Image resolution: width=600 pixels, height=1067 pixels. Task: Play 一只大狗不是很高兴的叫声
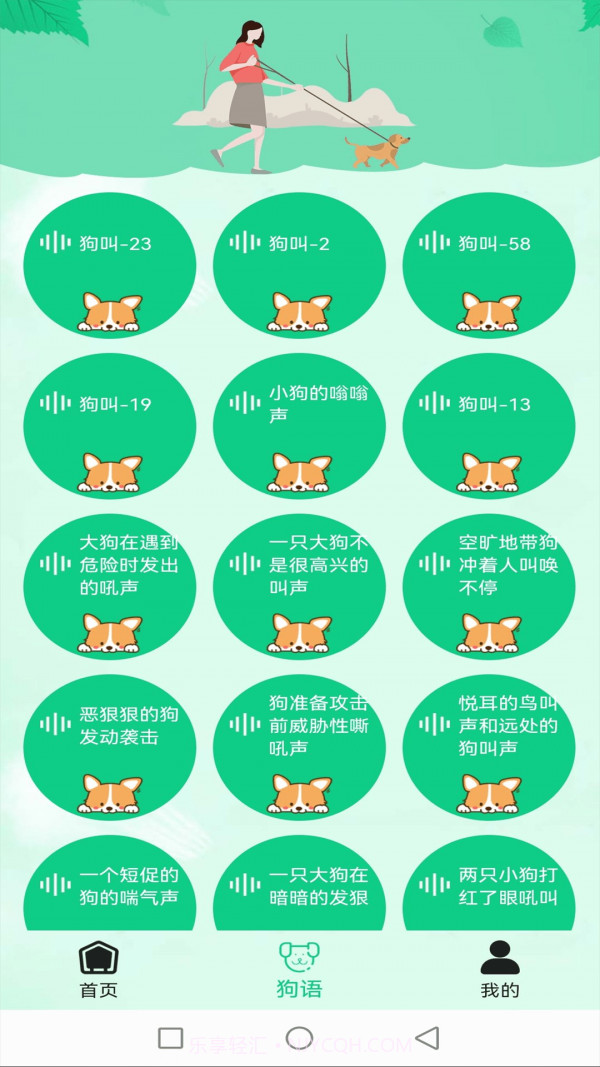(x=299, y=587)
